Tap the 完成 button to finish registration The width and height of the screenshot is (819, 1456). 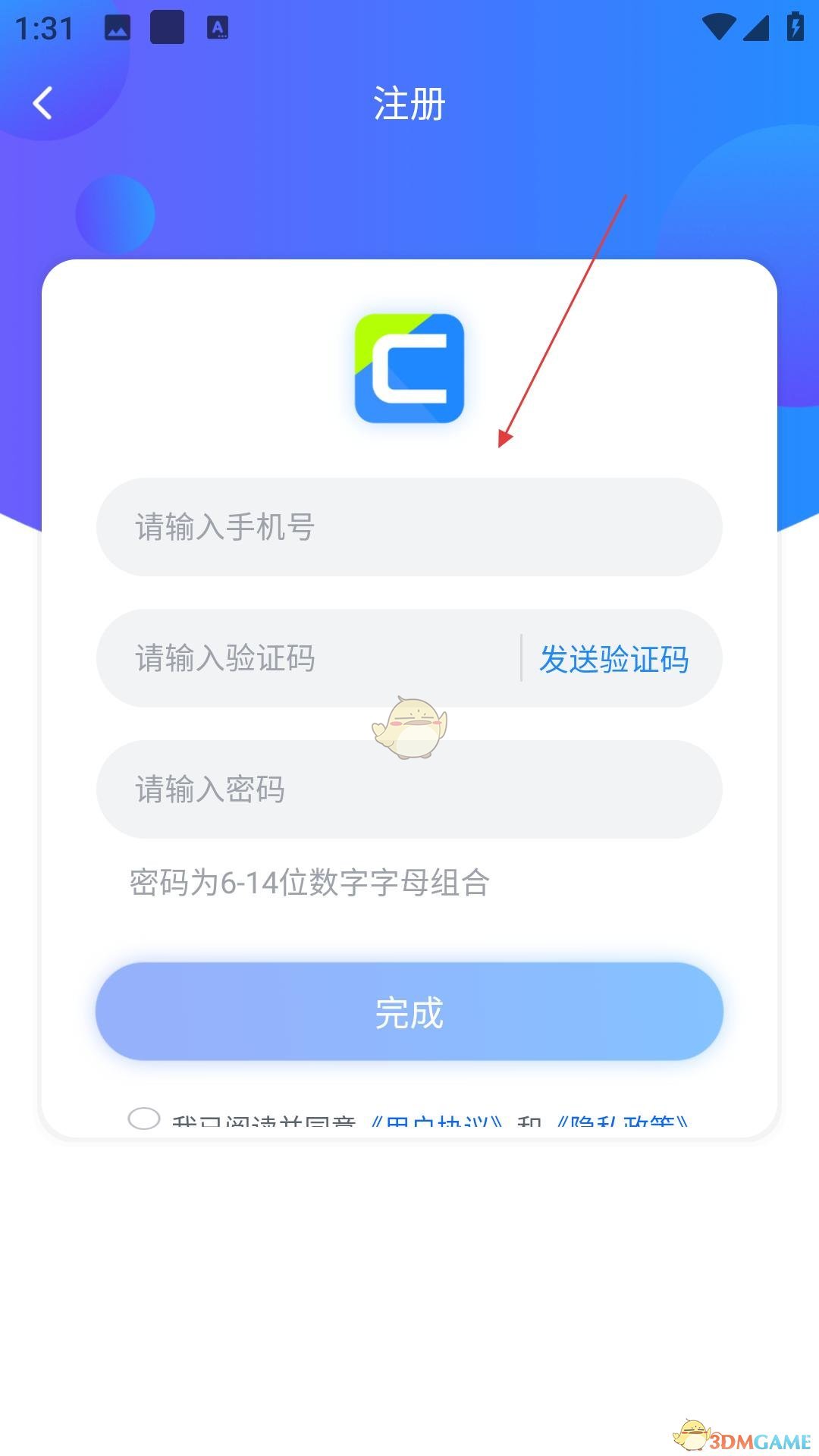click(x=409, y=1012)
